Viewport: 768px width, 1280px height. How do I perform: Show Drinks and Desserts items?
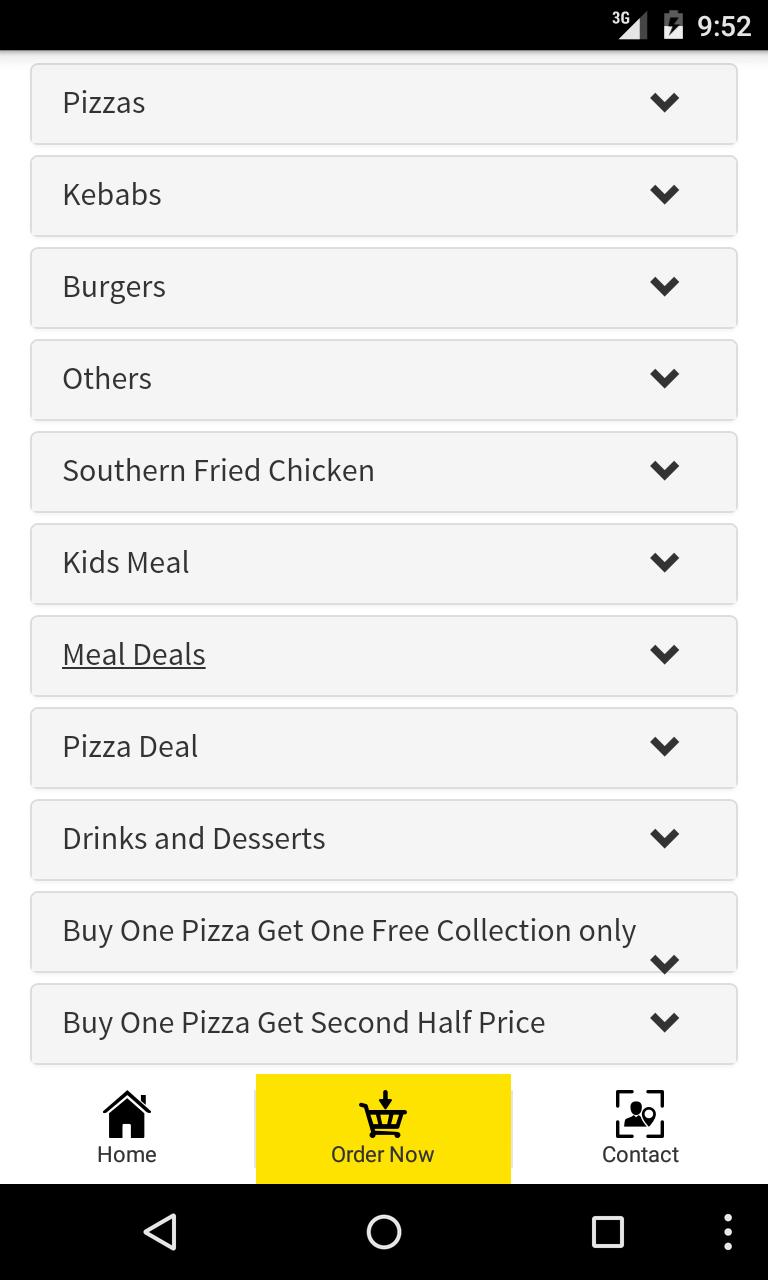point(384,840)
